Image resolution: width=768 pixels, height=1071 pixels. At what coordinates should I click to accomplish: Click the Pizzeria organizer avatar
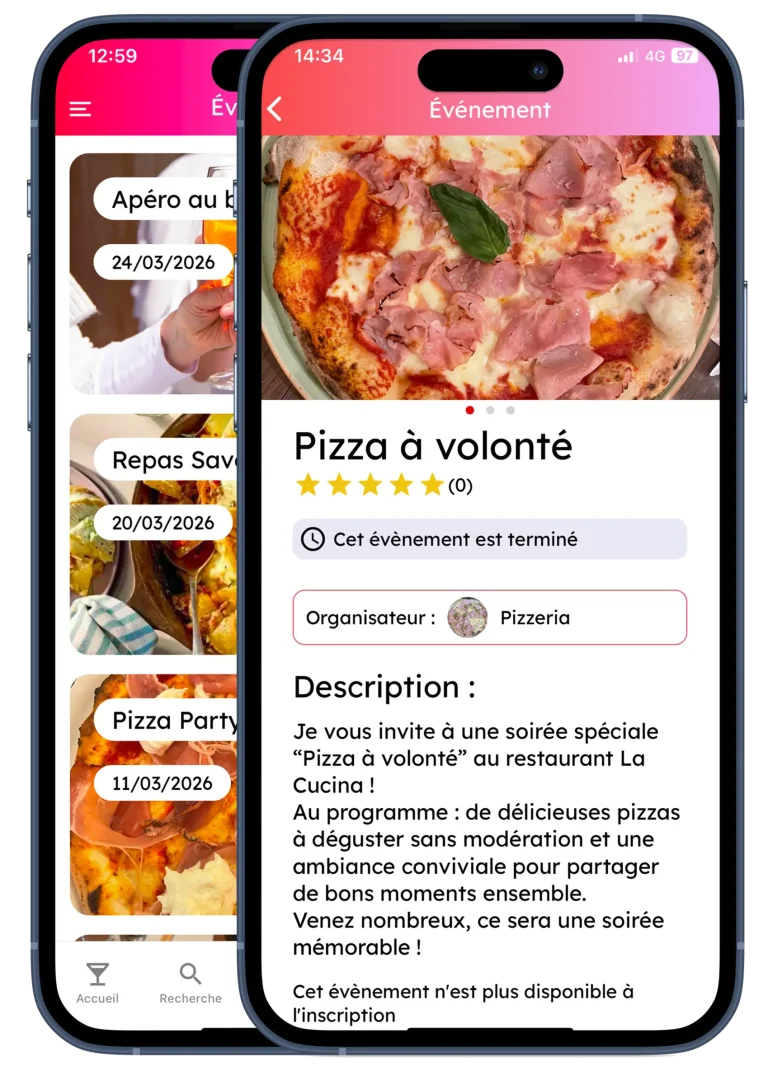tap(467, 617)
